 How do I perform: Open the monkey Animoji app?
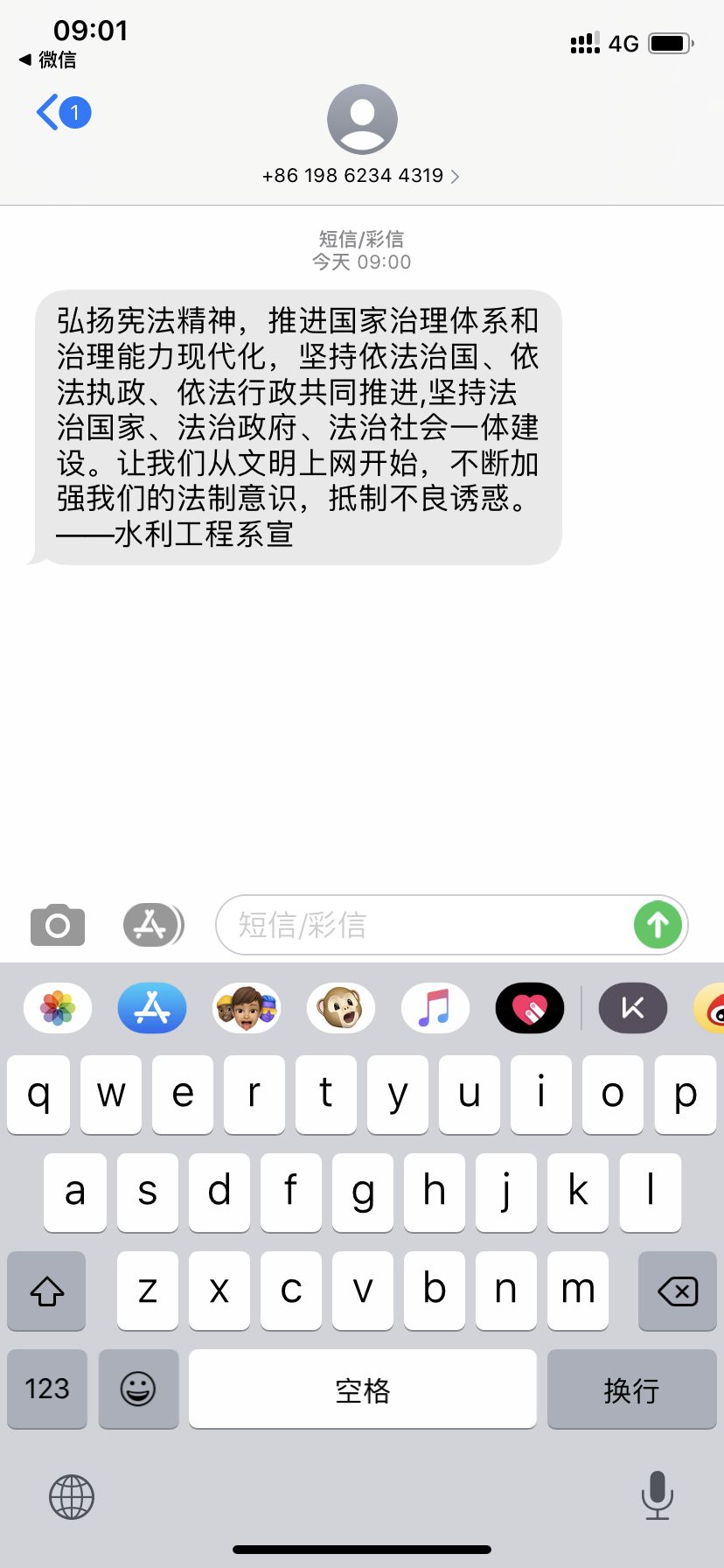341,1009
